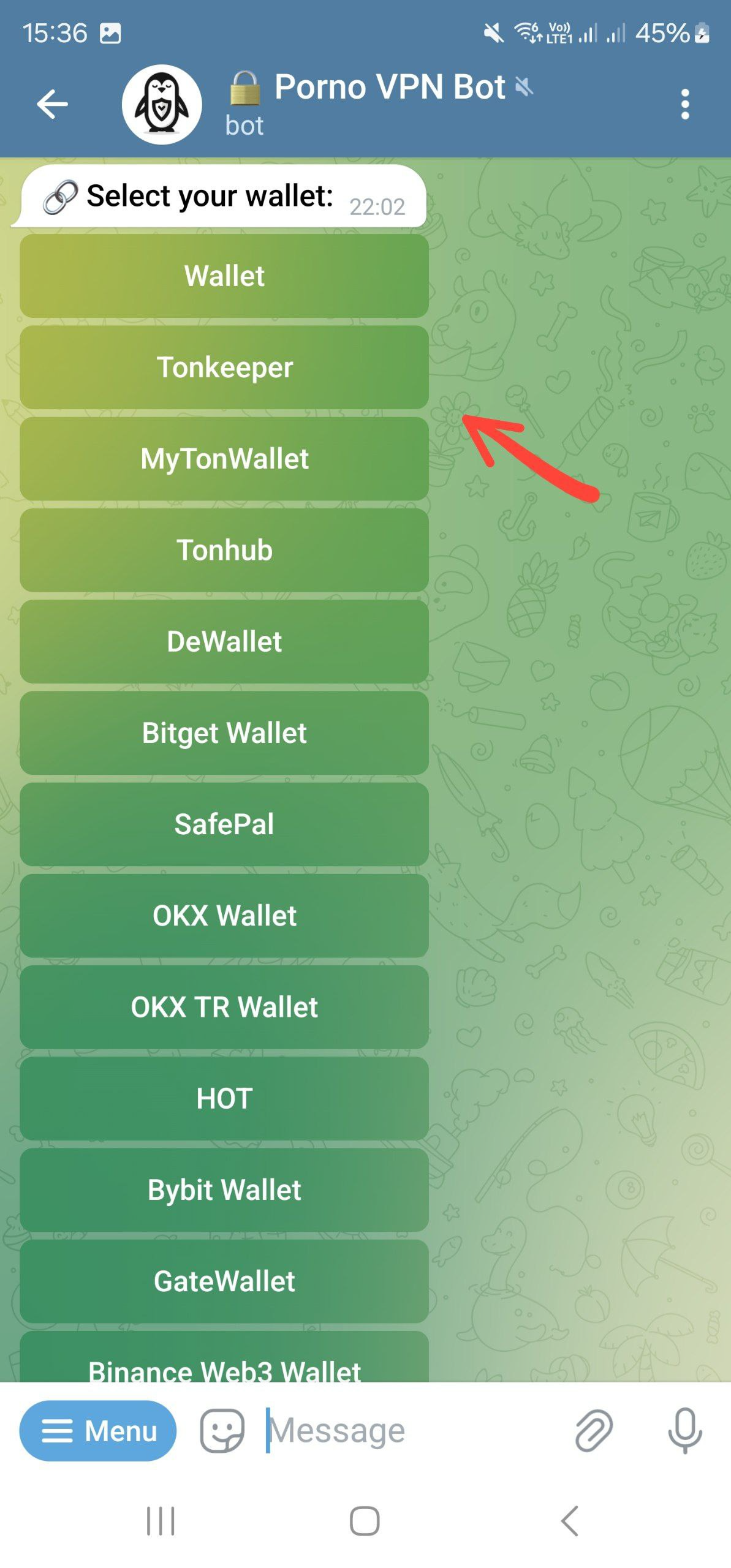
Task: Choose OKX Wallet
Action: point(224,915)
